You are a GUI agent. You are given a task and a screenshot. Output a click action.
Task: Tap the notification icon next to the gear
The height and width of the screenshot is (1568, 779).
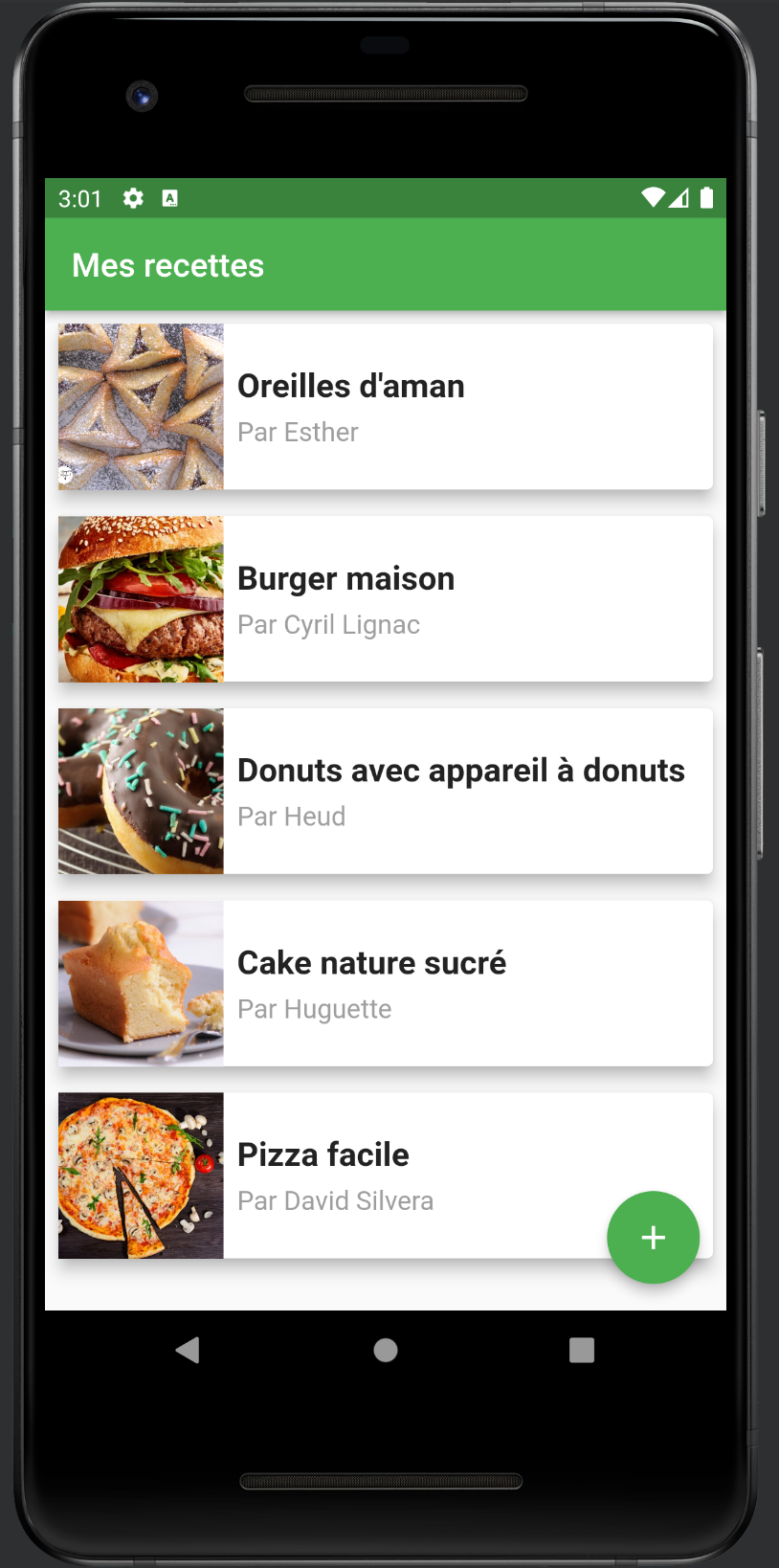tap(170, 198)
